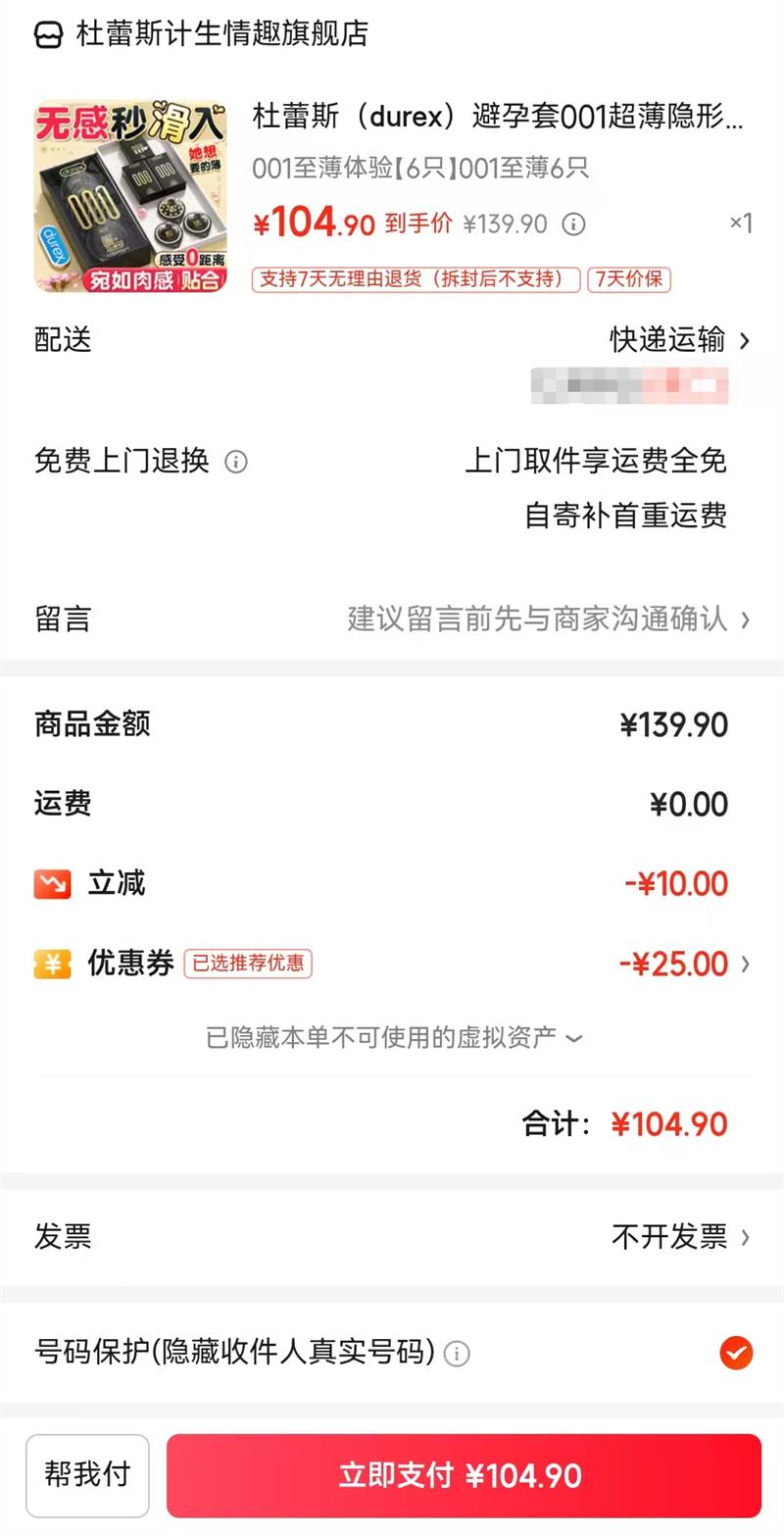
Task: Tap 立即支付 ¥104.90 to pay now
Action: tap(463, 1475)
